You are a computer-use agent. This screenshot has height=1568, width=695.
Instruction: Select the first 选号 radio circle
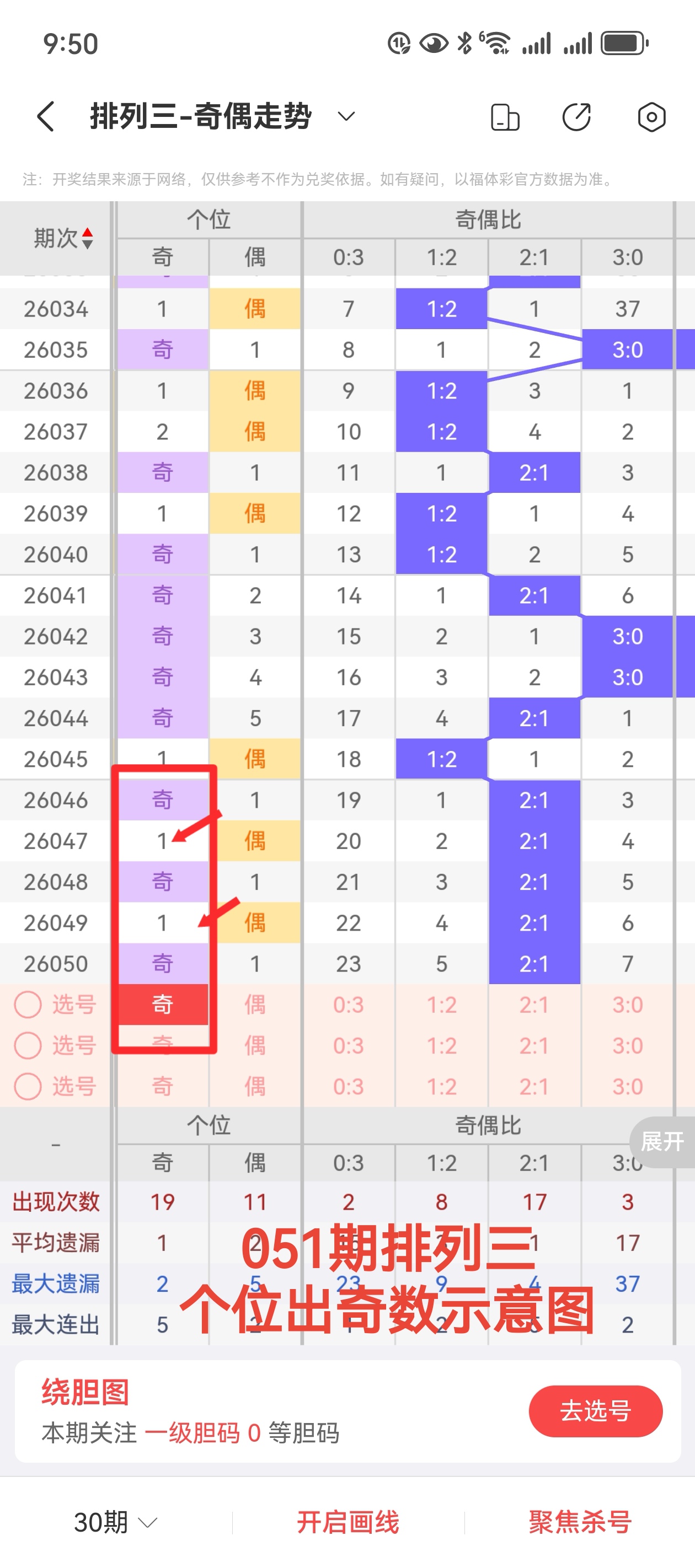click(x=28, y=1005)
